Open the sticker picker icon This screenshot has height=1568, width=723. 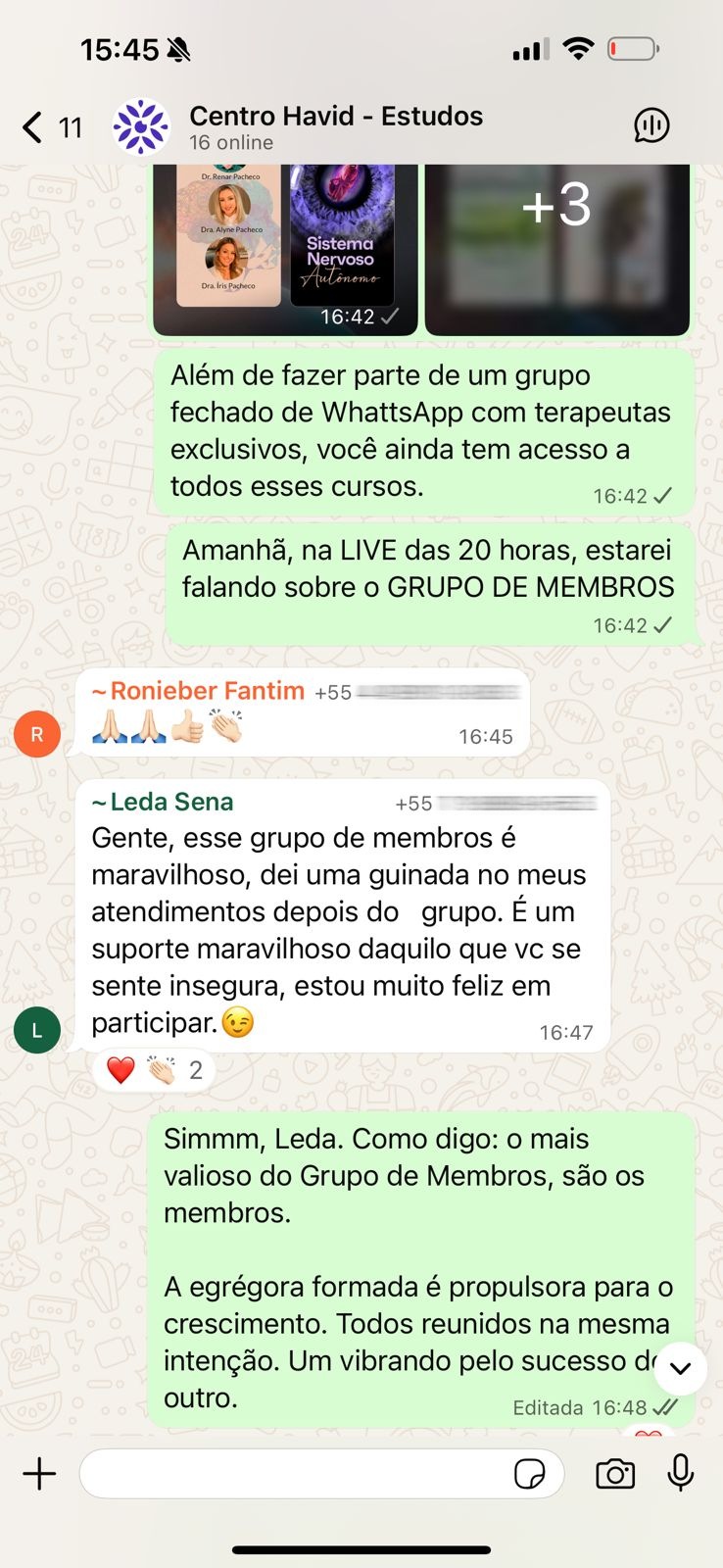(x=530, y=1473)
